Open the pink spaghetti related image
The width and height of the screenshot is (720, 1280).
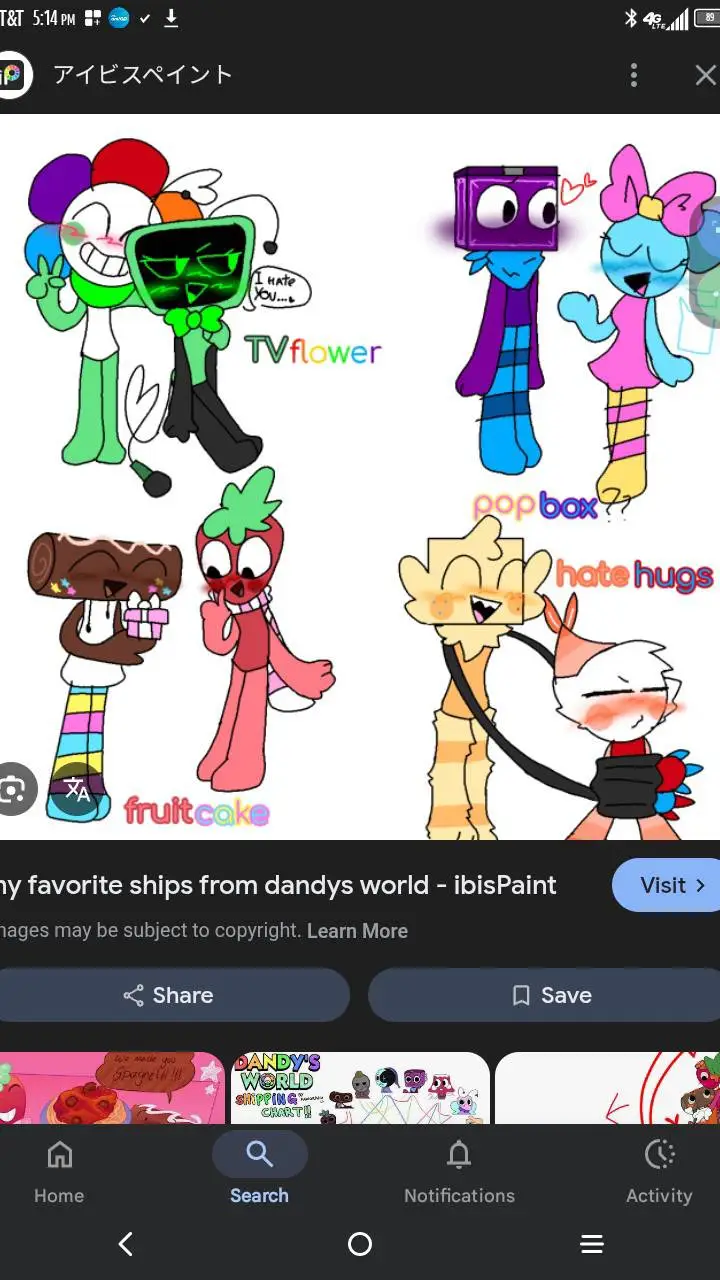[x=110, y=1088]
